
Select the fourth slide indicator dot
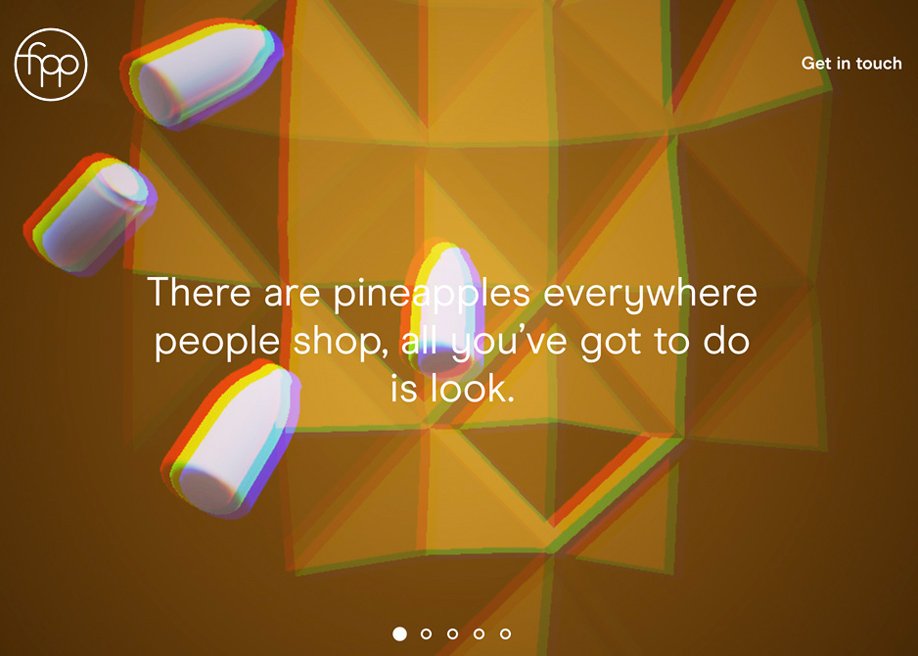click(479, 634)
